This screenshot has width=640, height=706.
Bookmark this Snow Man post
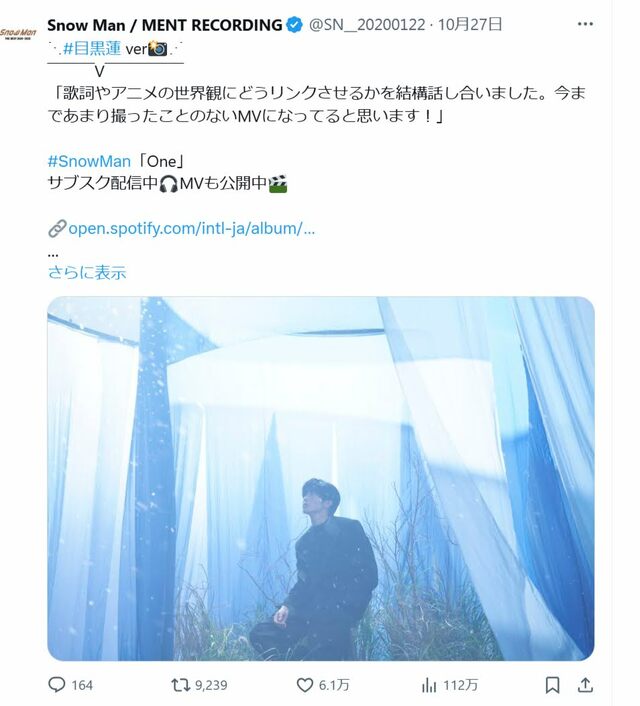[552, 685]
